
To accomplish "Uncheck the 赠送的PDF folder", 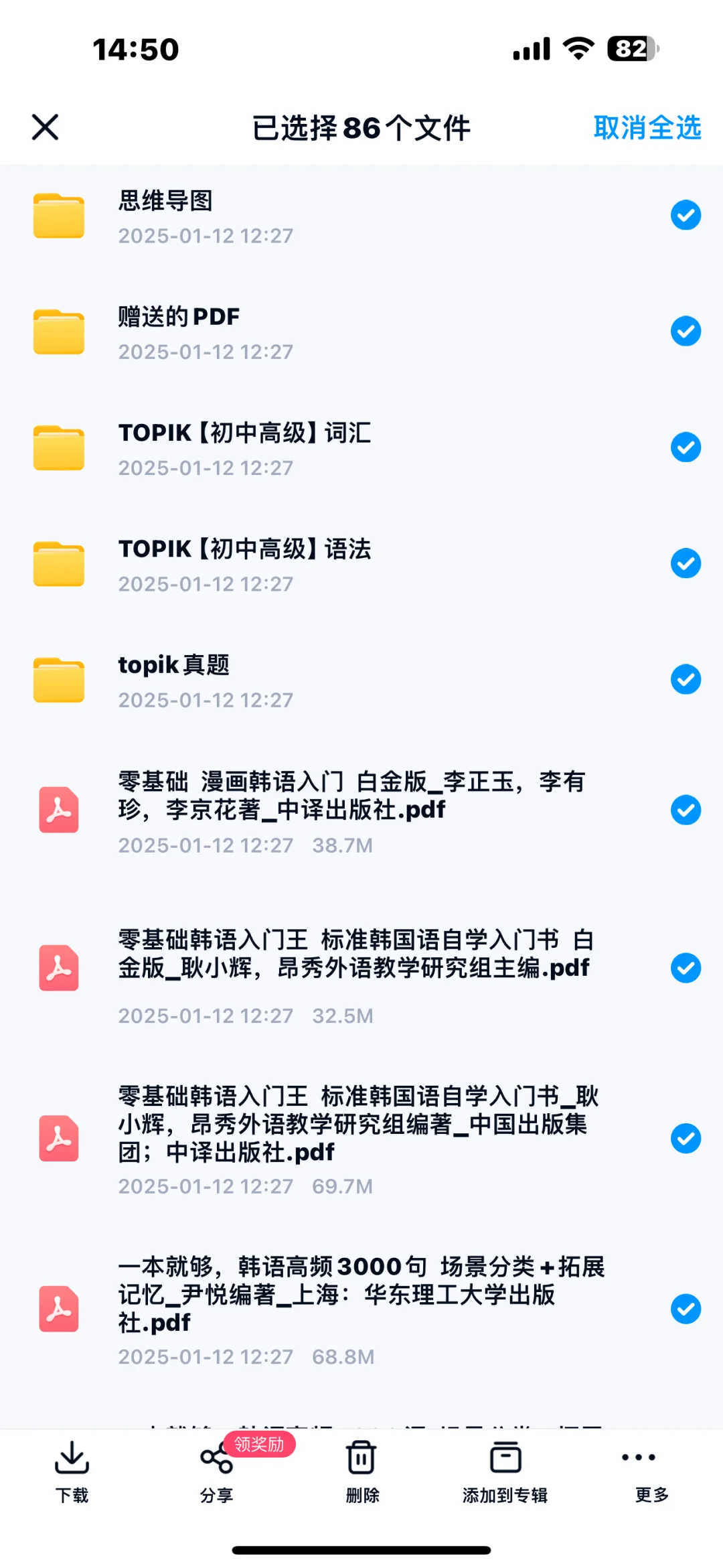I will pyautogui.click(x=686, y=331).
